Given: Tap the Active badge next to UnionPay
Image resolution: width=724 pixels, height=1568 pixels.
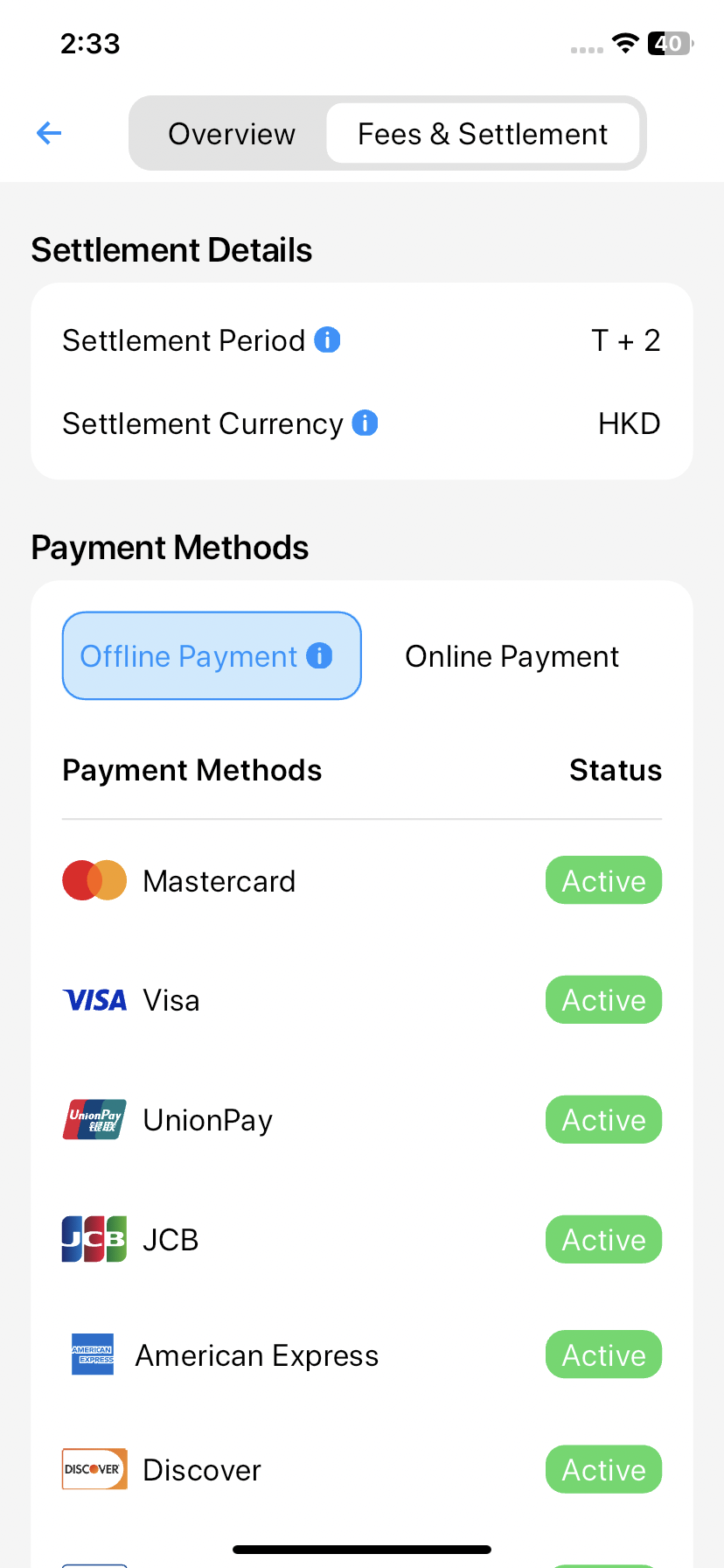Looking at the screenshot, I should tap(603, 1119).
